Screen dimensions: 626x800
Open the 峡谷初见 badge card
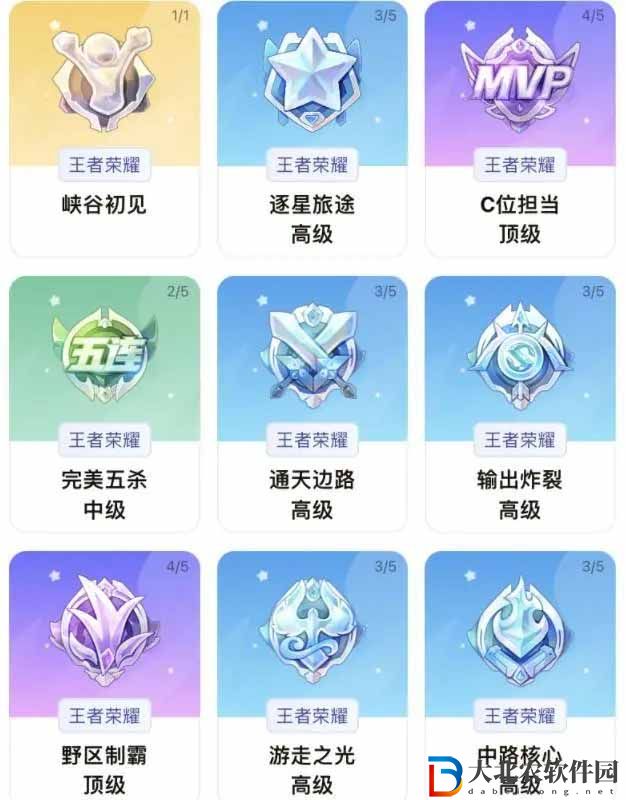tap(104, 128)
